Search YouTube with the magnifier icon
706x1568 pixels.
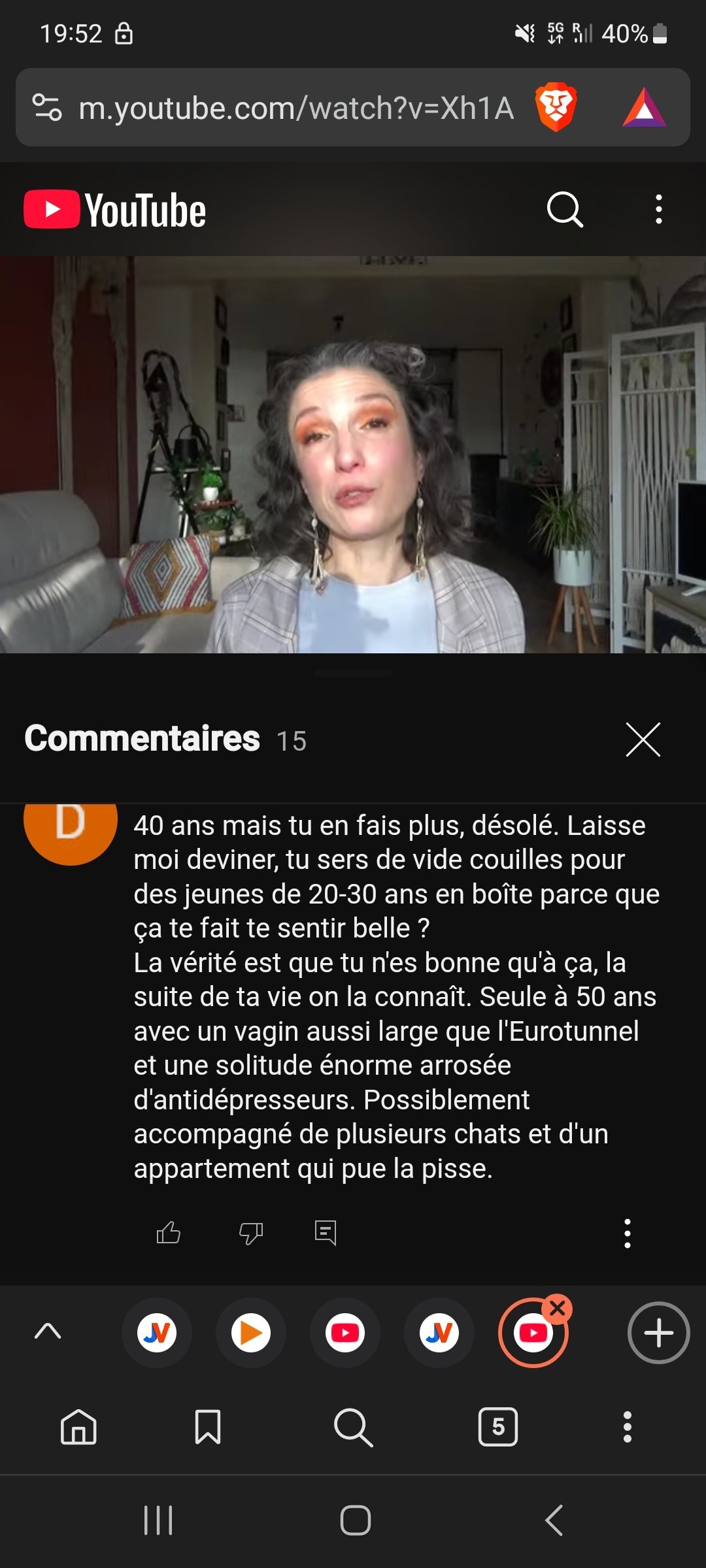coord(565,210)
